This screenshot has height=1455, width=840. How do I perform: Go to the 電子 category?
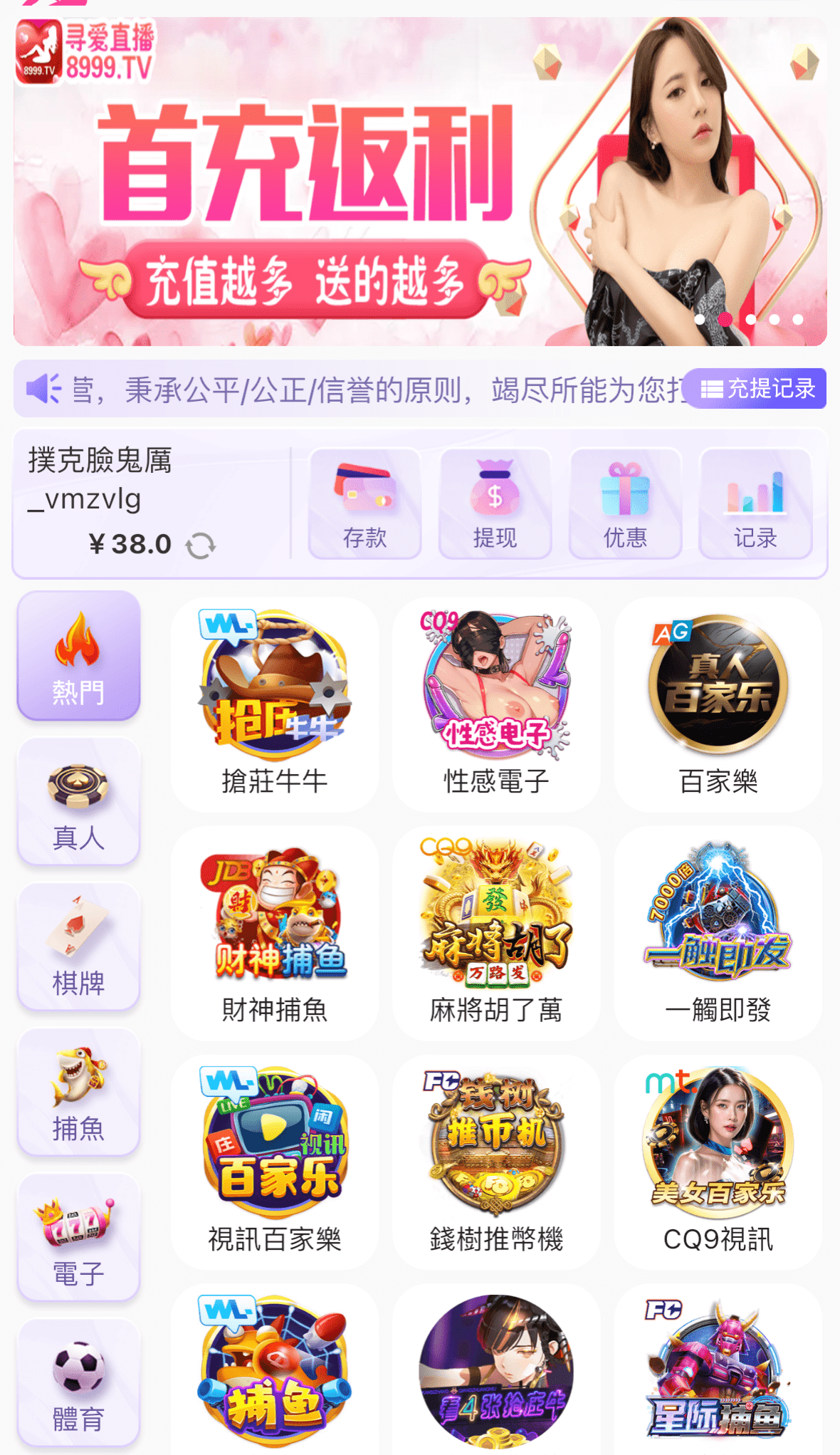(78, 1238)
